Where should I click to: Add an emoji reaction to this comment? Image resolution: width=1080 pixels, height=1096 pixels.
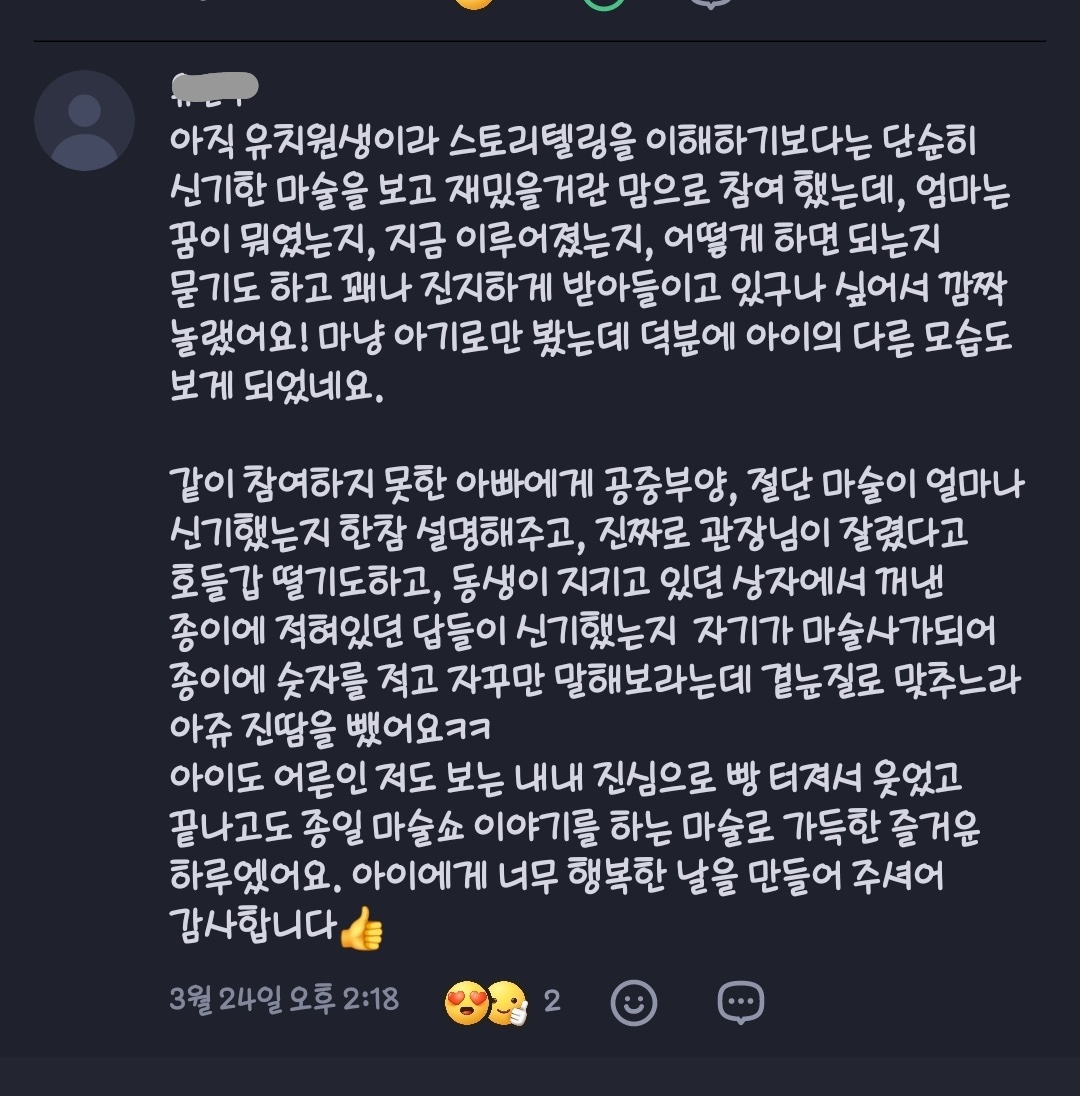[x=634, y=1001]
